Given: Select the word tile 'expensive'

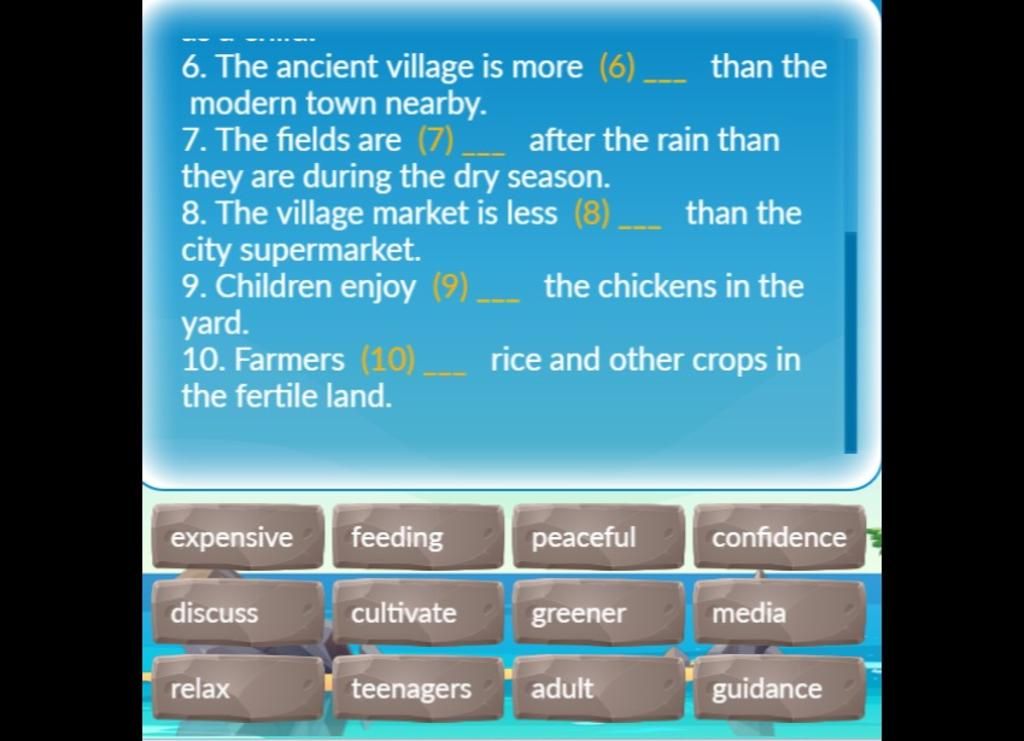Looking at the screenshot, I should tap(238, 538).
